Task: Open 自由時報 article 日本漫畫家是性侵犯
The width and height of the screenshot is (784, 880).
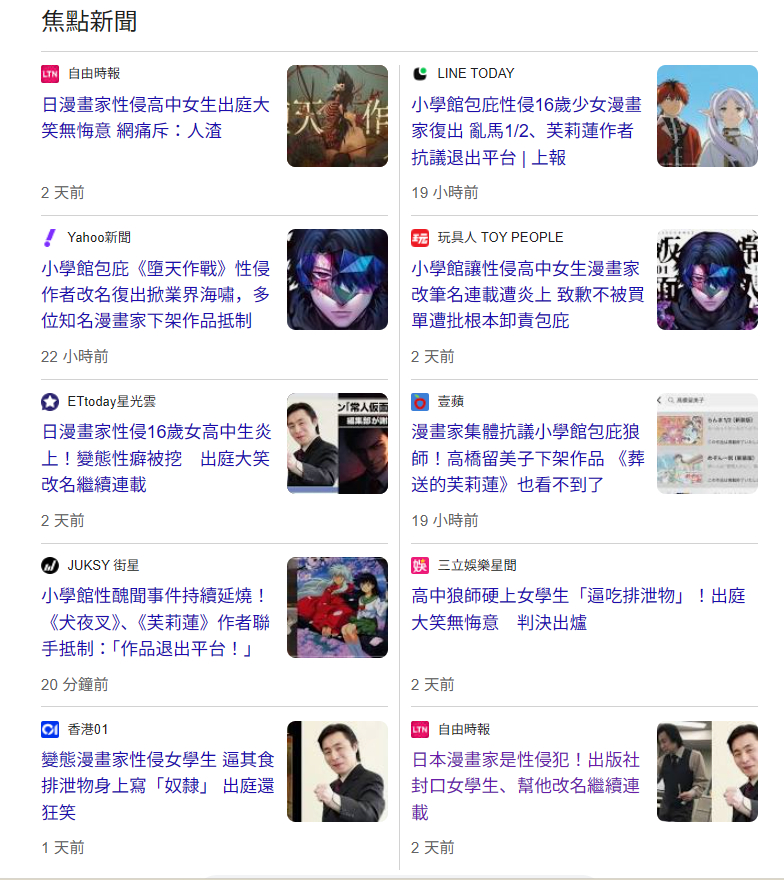Action: (x=527, y=785)
